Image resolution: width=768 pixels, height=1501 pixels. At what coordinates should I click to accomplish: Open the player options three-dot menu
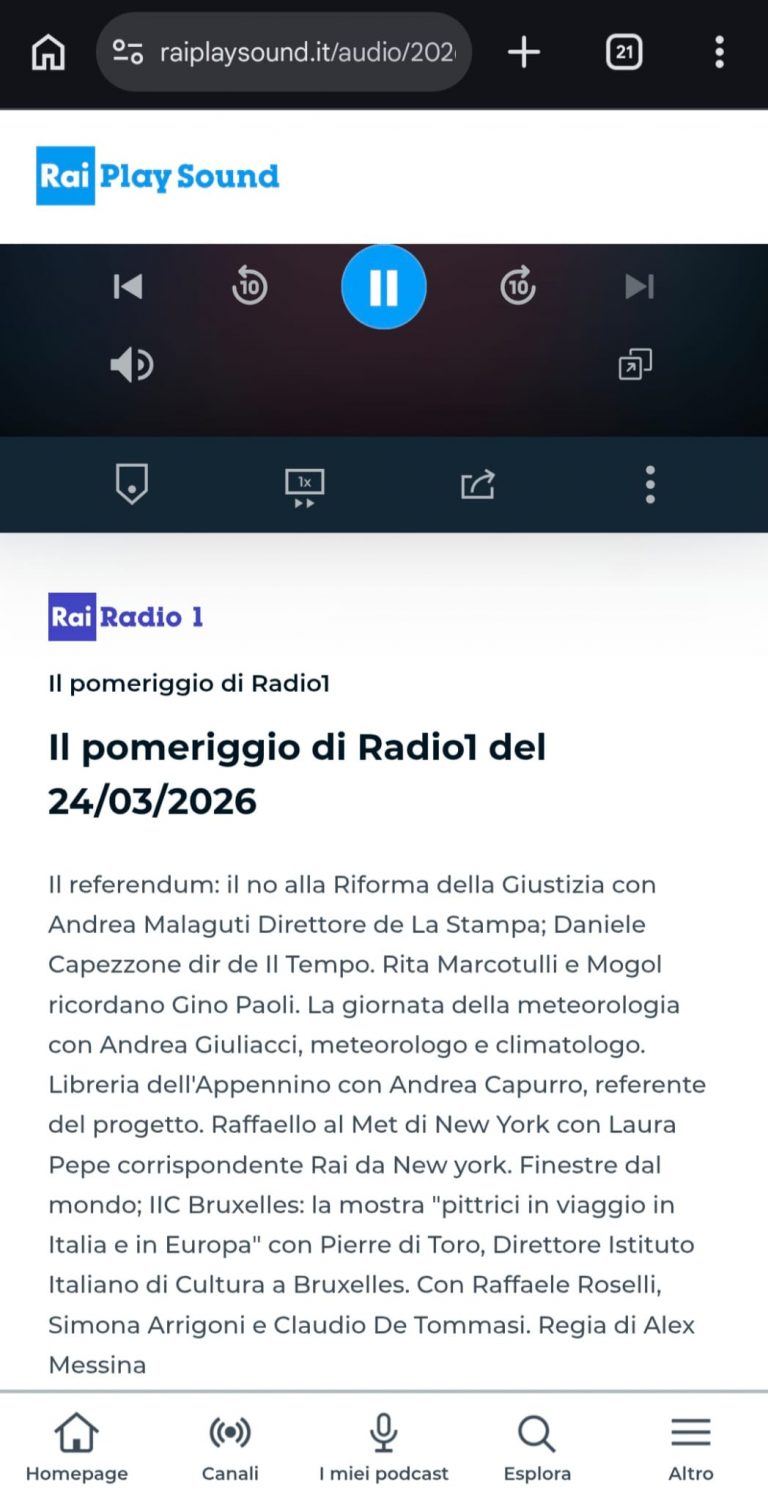tap(650, 484)
